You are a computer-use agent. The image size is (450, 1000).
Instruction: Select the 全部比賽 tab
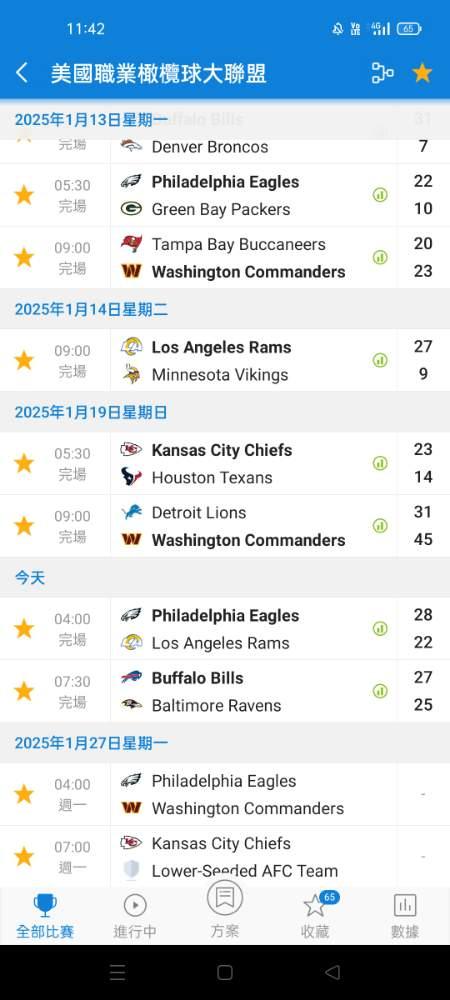pos(45,916)
